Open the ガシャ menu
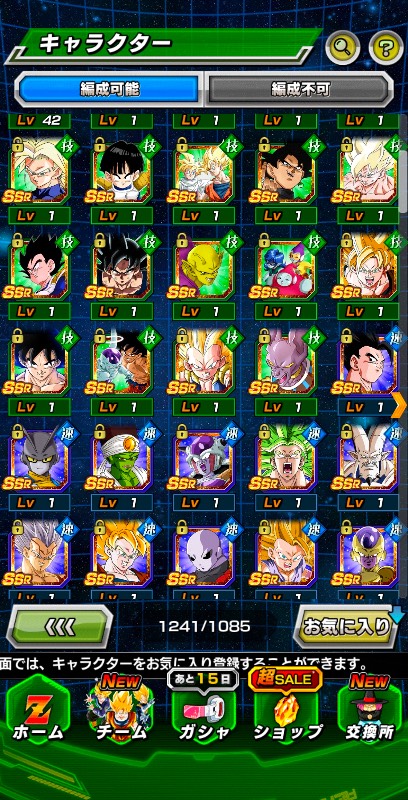 203,711
